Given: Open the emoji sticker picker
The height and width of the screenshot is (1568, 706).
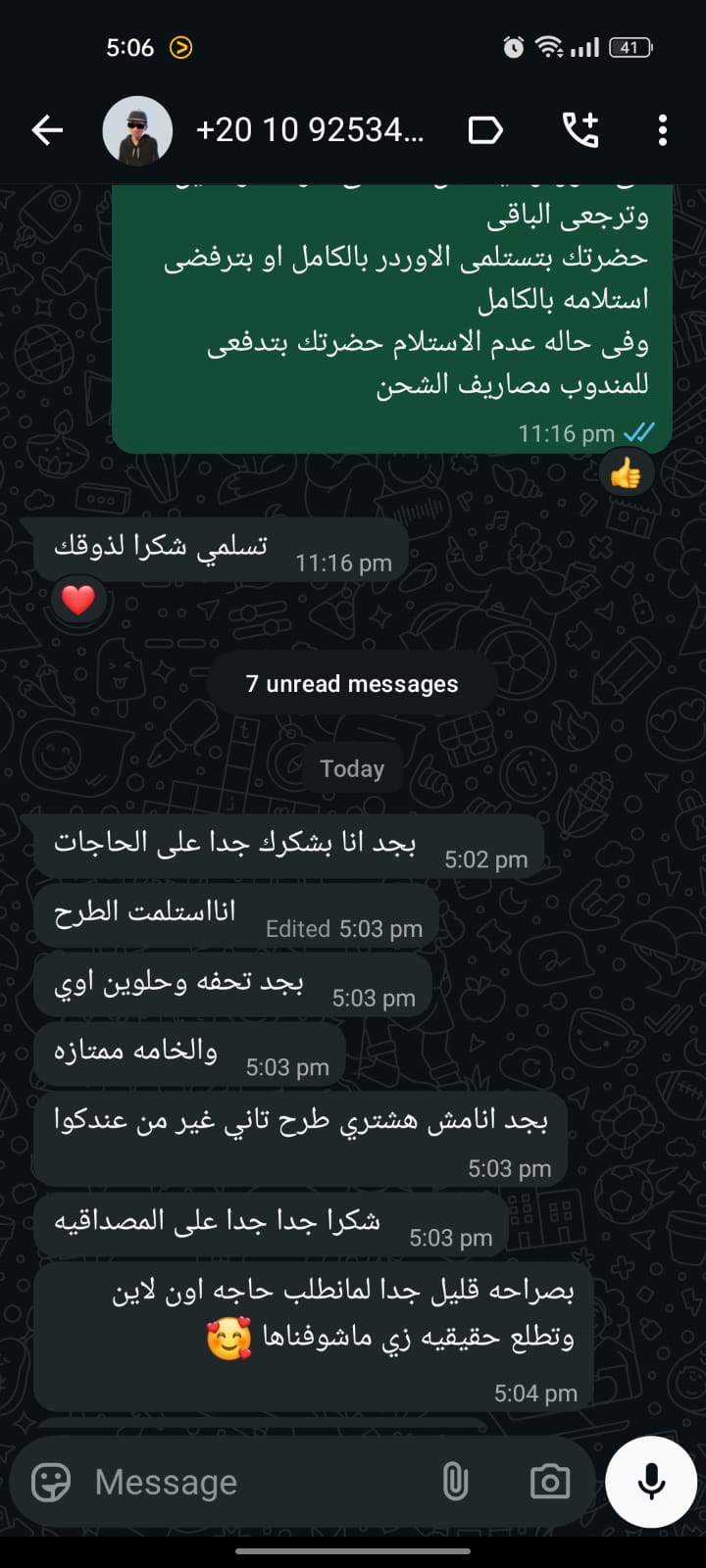Looking at the screenshot, I should pos(51,1482).
